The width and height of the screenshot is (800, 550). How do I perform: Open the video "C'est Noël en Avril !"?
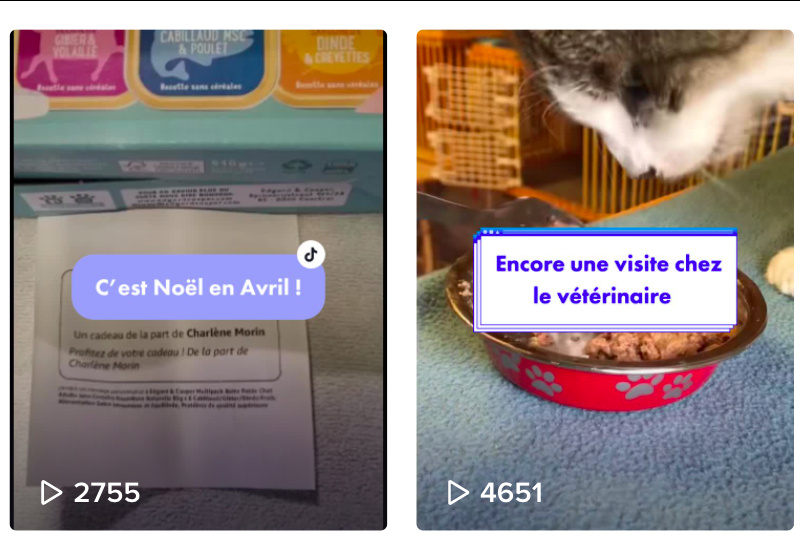tap(198, 280)
